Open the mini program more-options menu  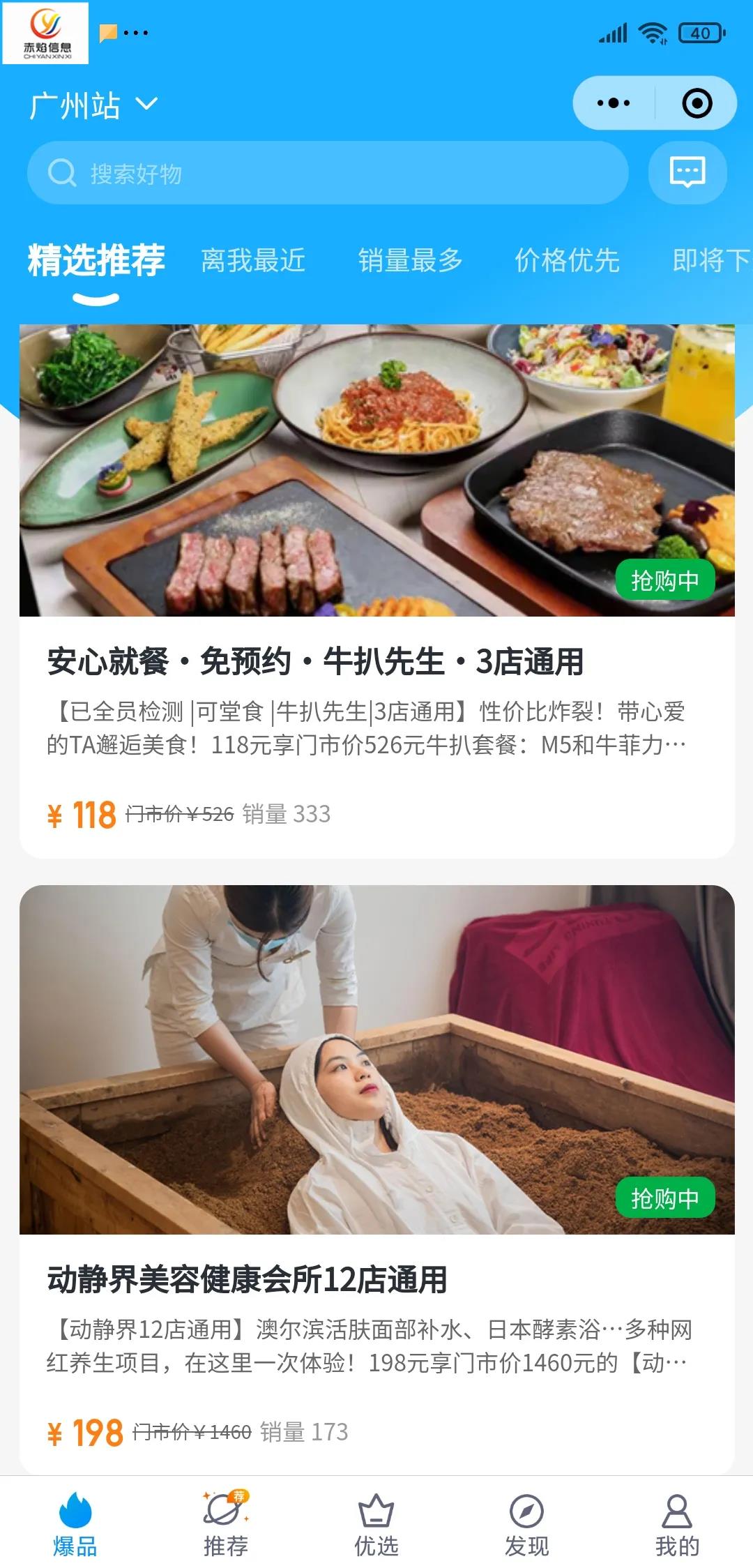pos(614,103)
